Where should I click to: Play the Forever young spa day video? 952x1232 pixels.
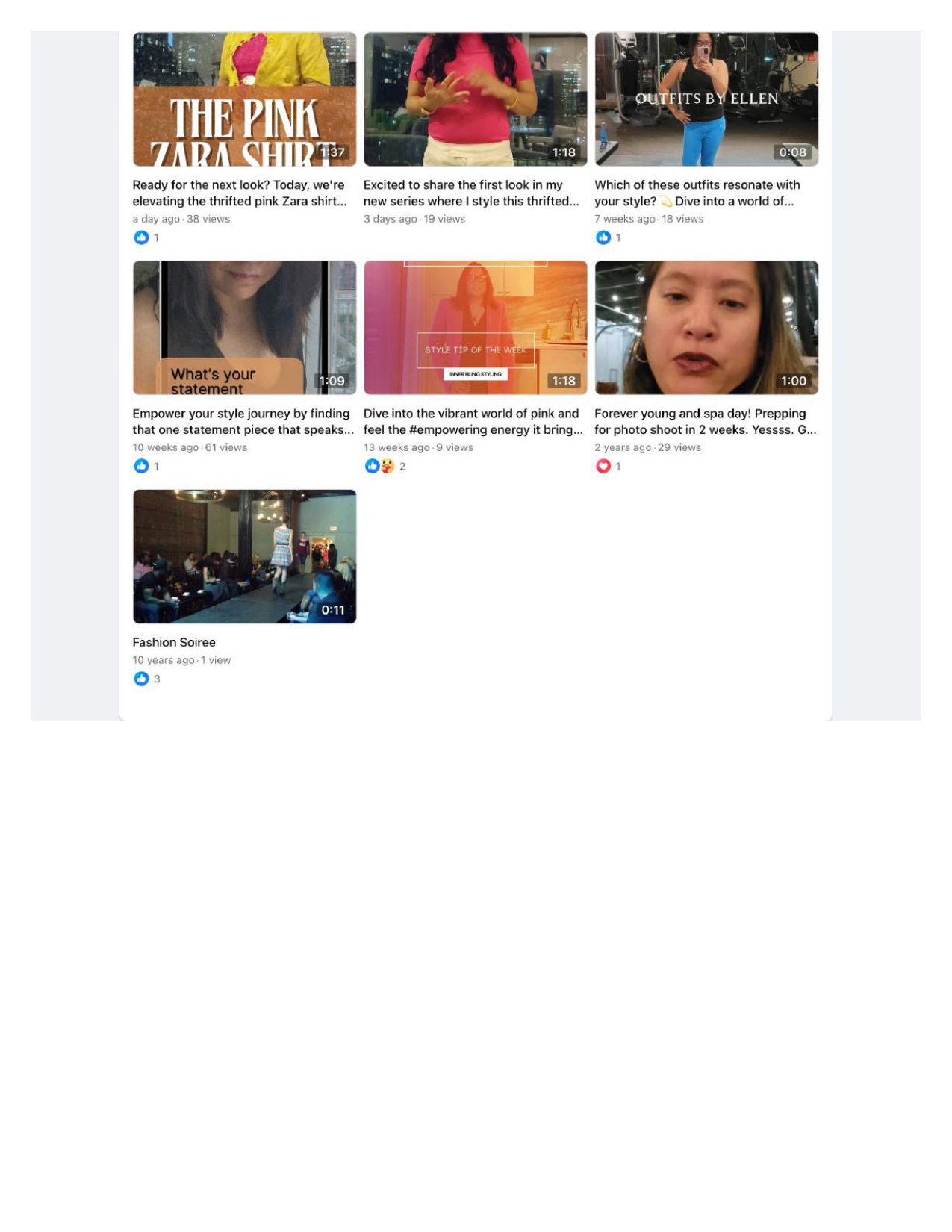706,327
